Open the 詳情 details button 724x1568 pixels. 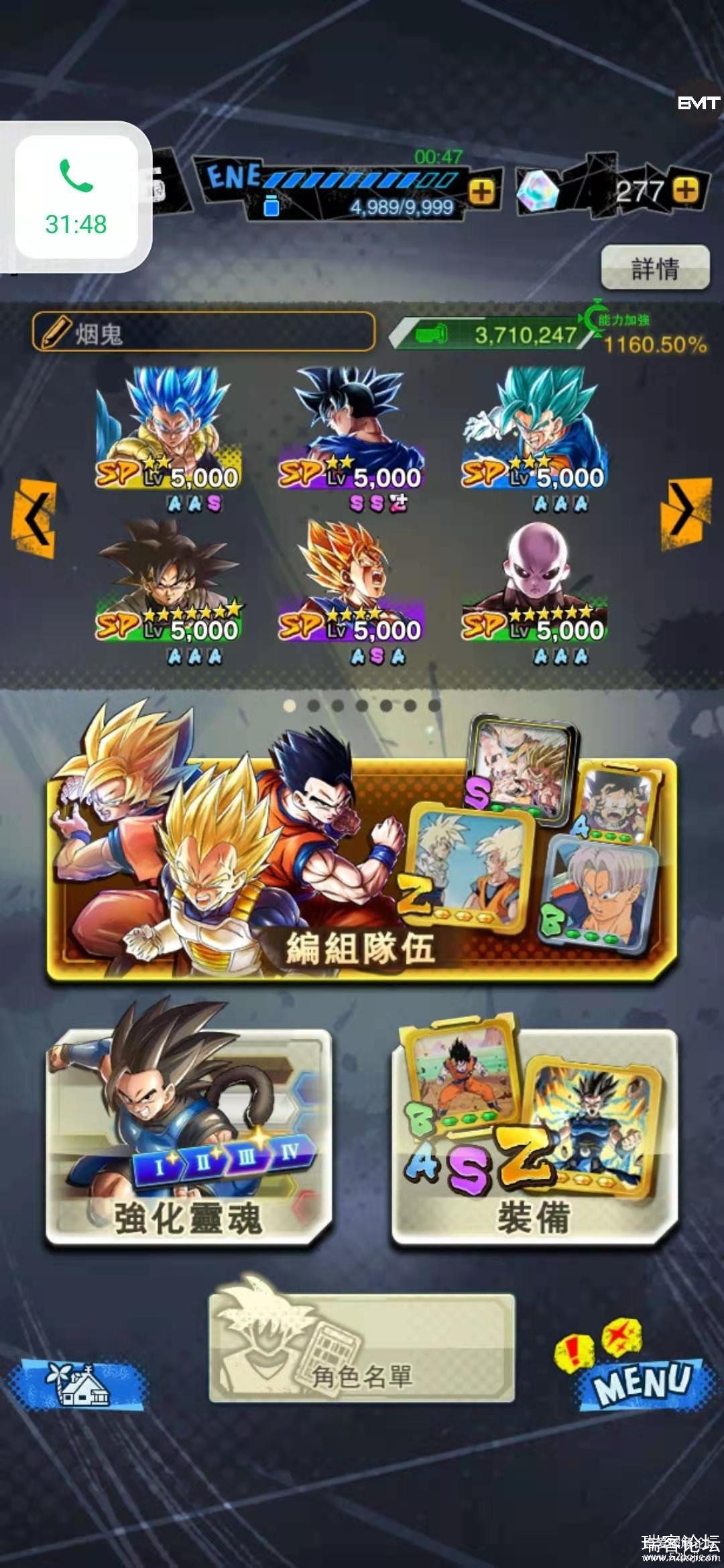pyautogui.click(x=654, y=268)
